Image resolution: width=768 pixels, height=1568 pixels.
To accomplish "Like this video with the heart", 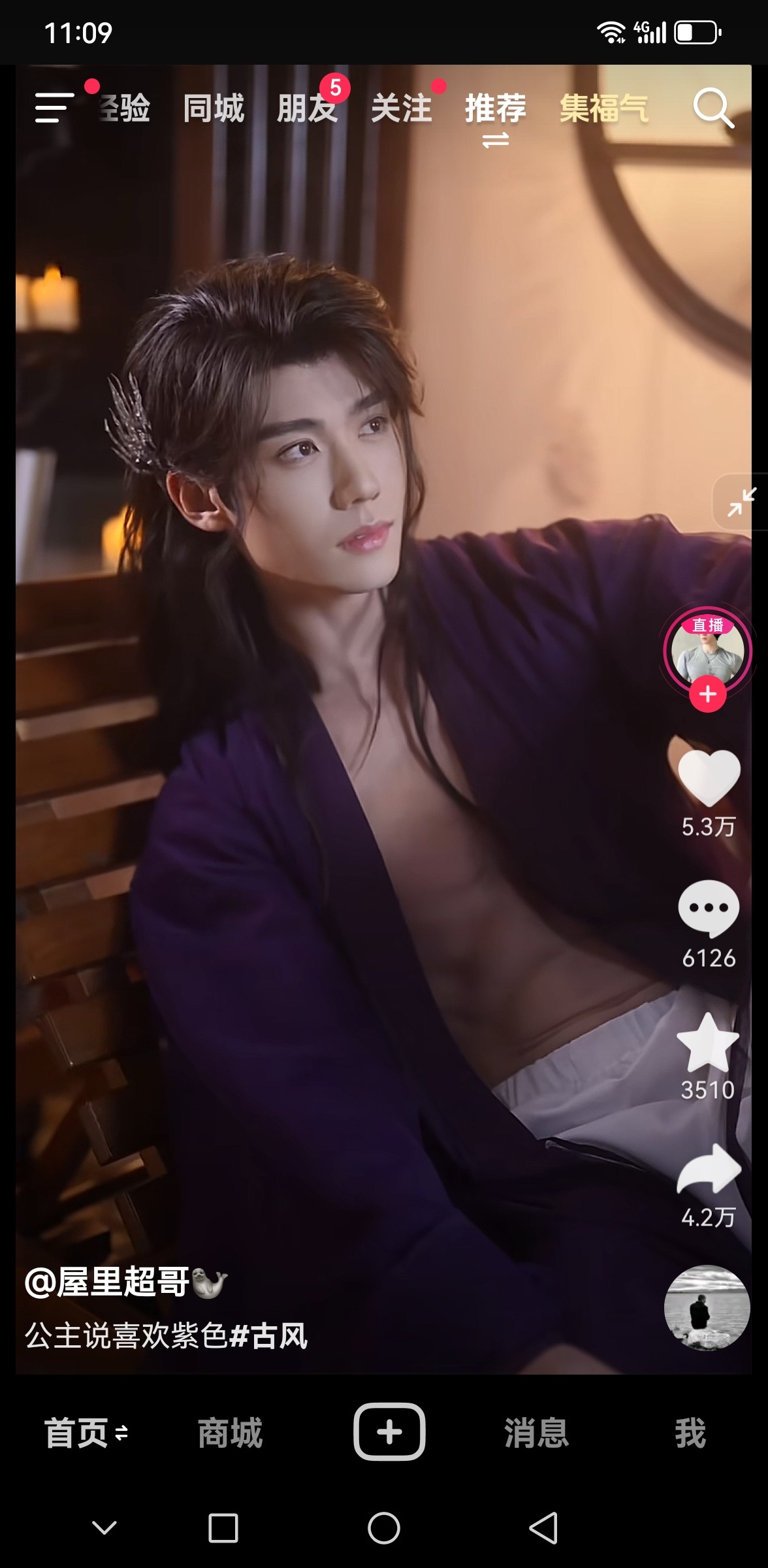I will coord(709,777).
